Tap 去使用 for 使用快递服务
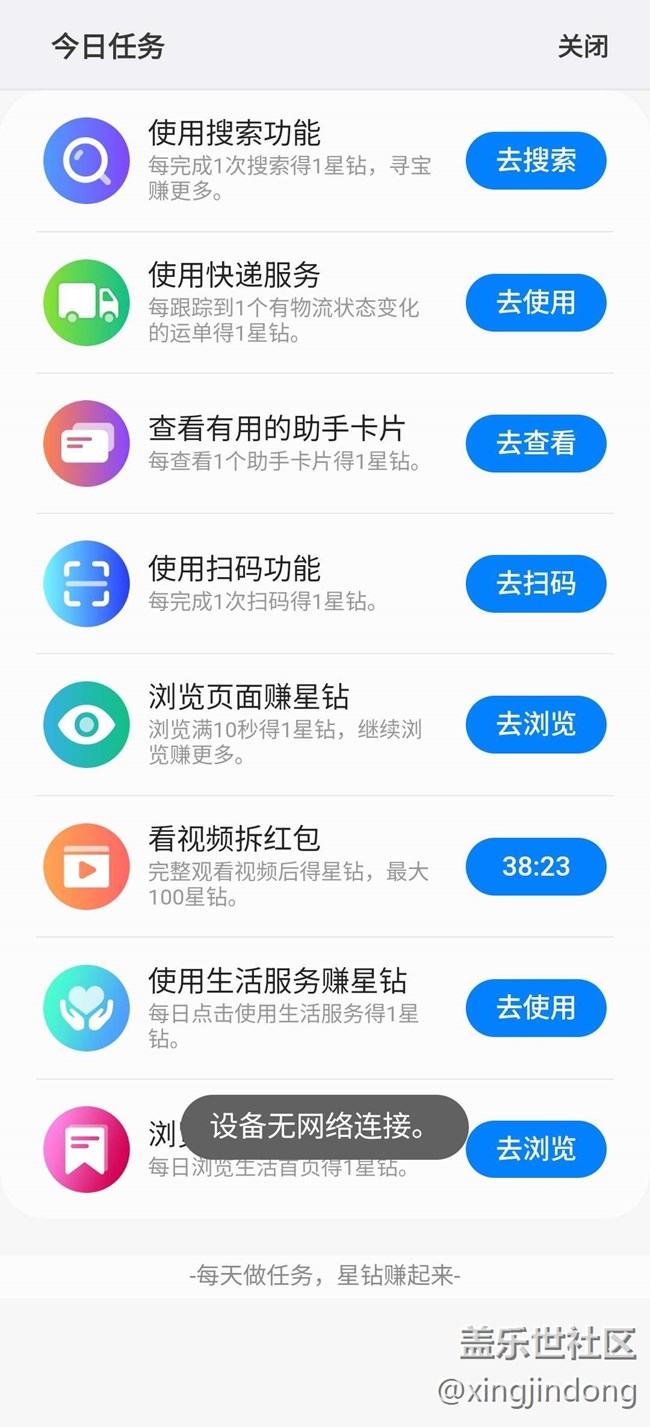This screenshot has height=1427, width=650. coord(536,302)
